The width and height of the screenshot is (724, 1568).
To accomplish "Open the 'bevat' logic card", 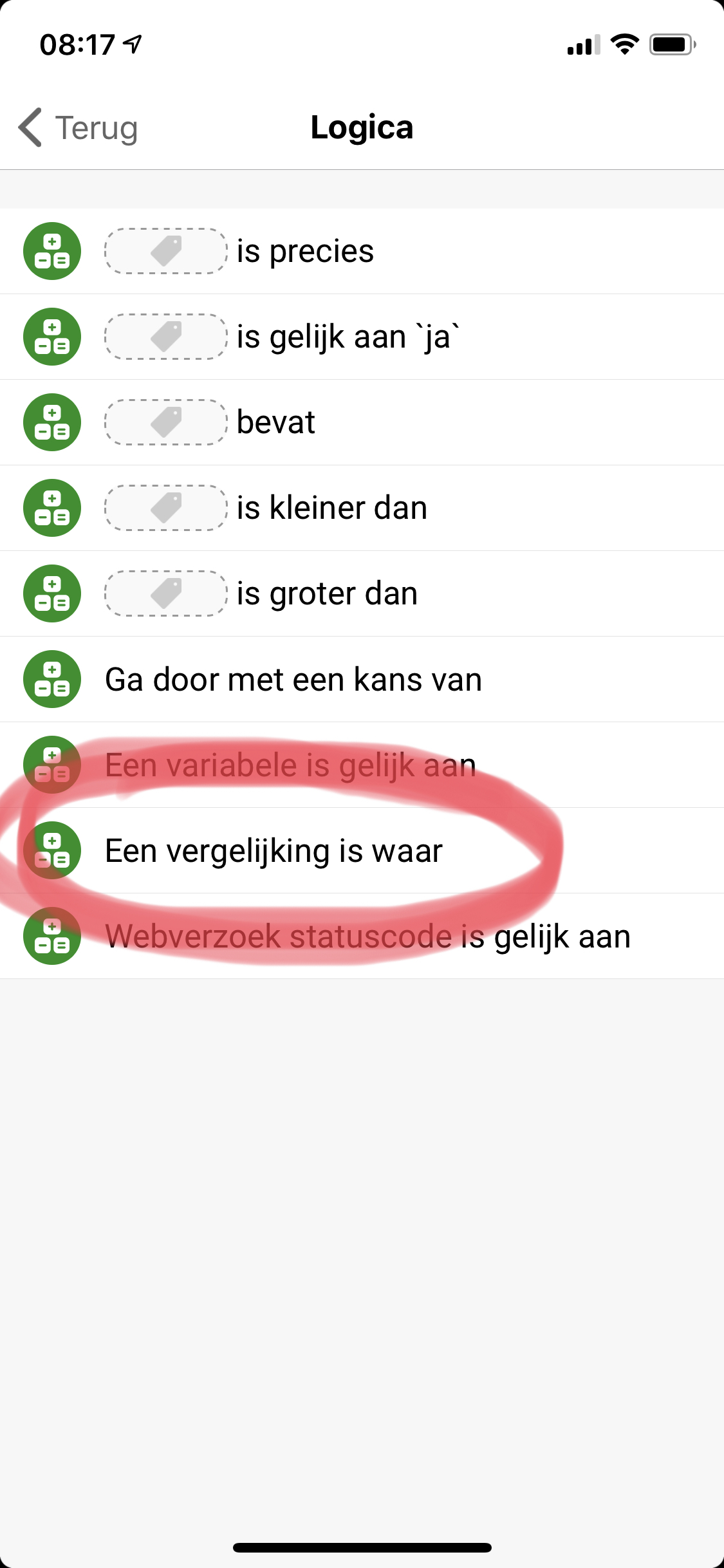I will coord(275,422).
